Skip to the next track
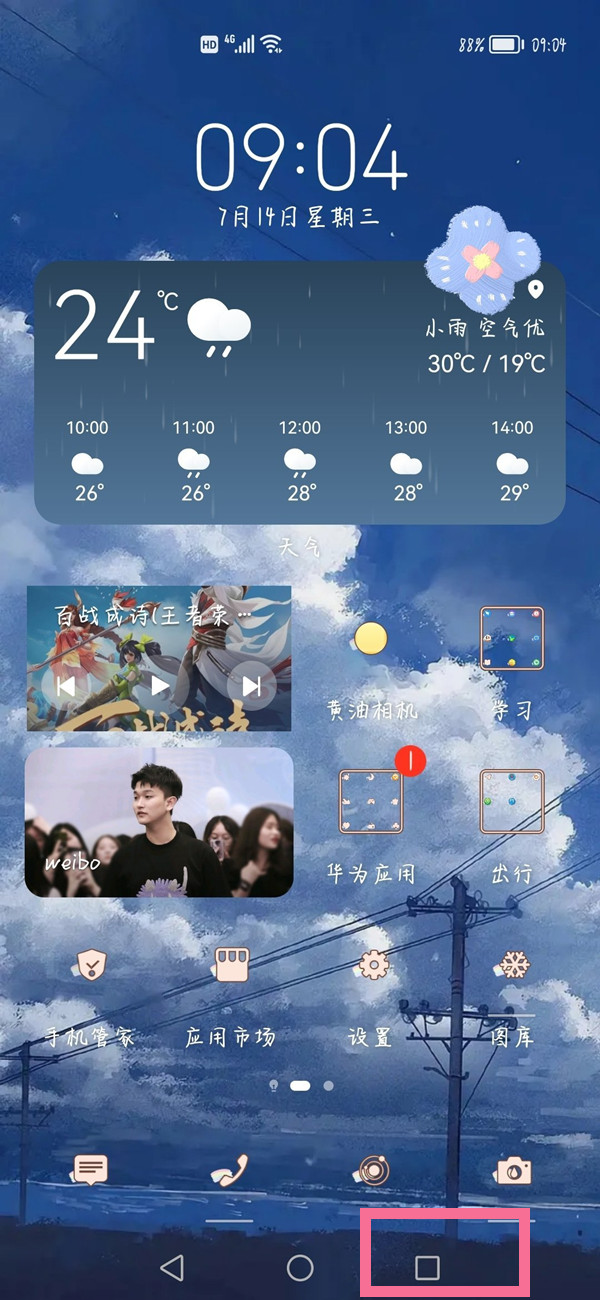This screenshot has width=600, height=1300. [x=252, y=685]
